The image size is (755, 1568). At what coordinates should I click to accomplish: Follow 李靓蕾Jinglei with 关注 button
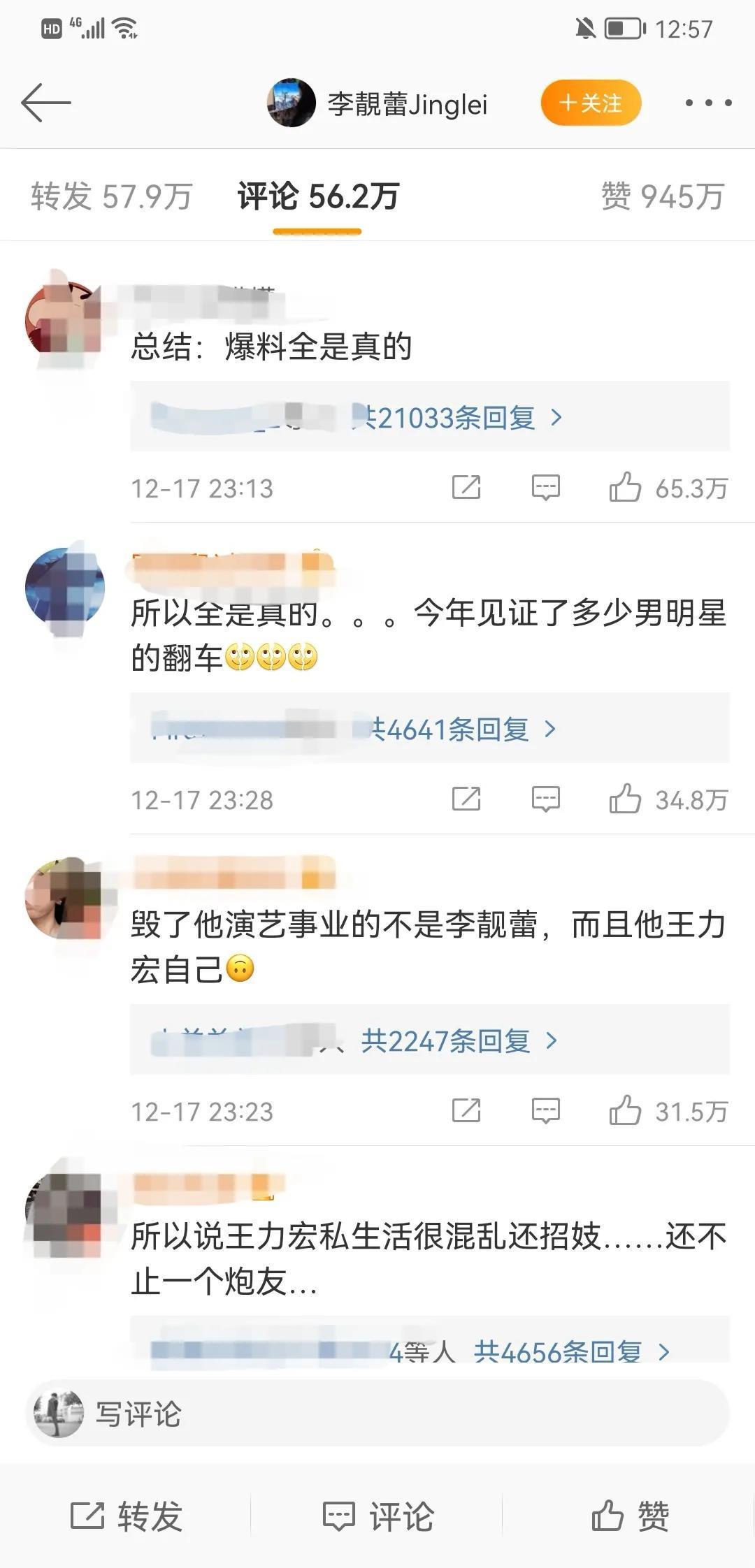click(x=591, y=103)
